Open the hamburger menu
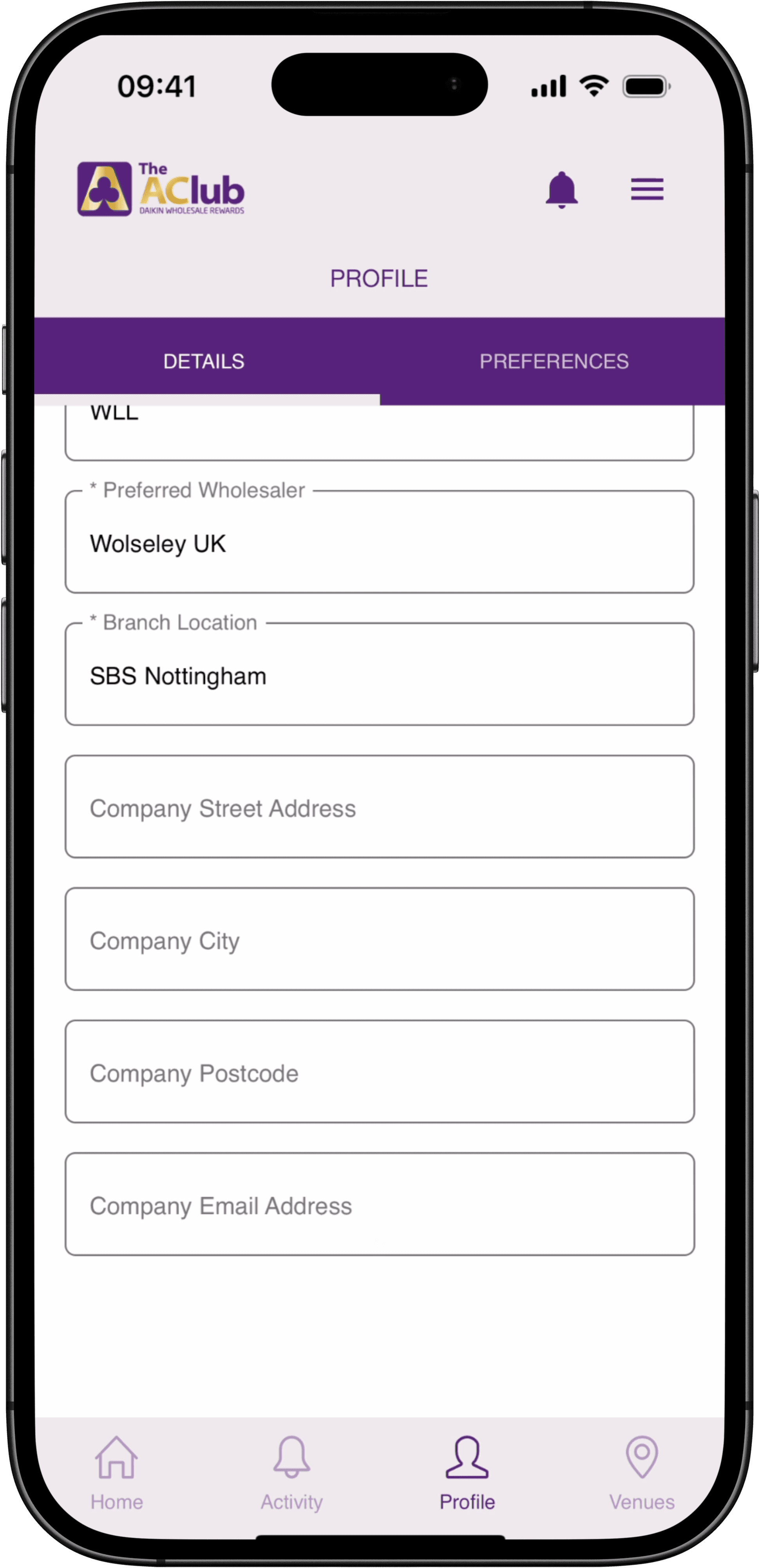This screenshot has width=760, height=1568. click(x=647, y=189)
